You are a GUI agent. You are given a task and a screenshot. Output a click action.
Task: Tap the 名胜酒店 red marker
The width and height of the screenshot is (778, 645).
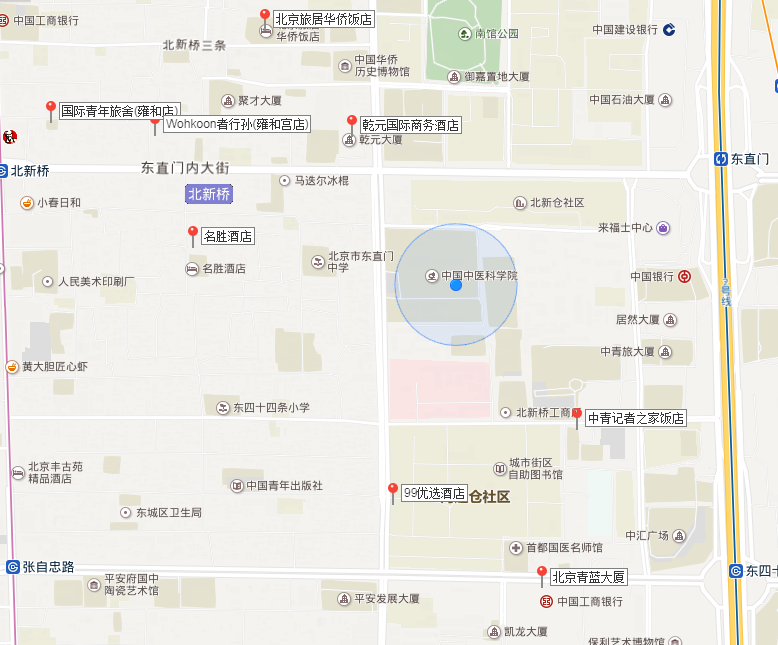pos(193,235)
